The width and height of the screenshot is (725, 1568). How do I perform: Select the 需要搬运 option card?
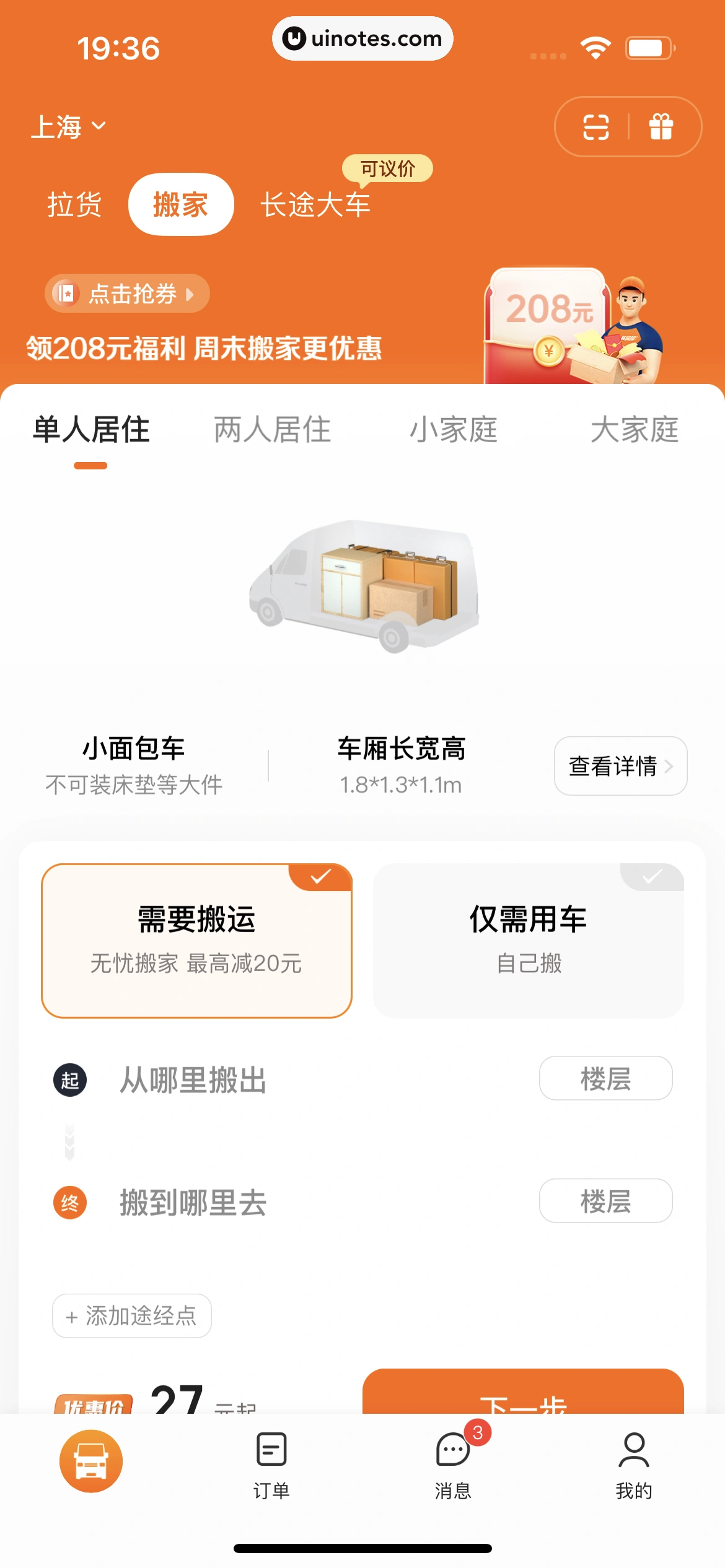(x=196, y=938)
